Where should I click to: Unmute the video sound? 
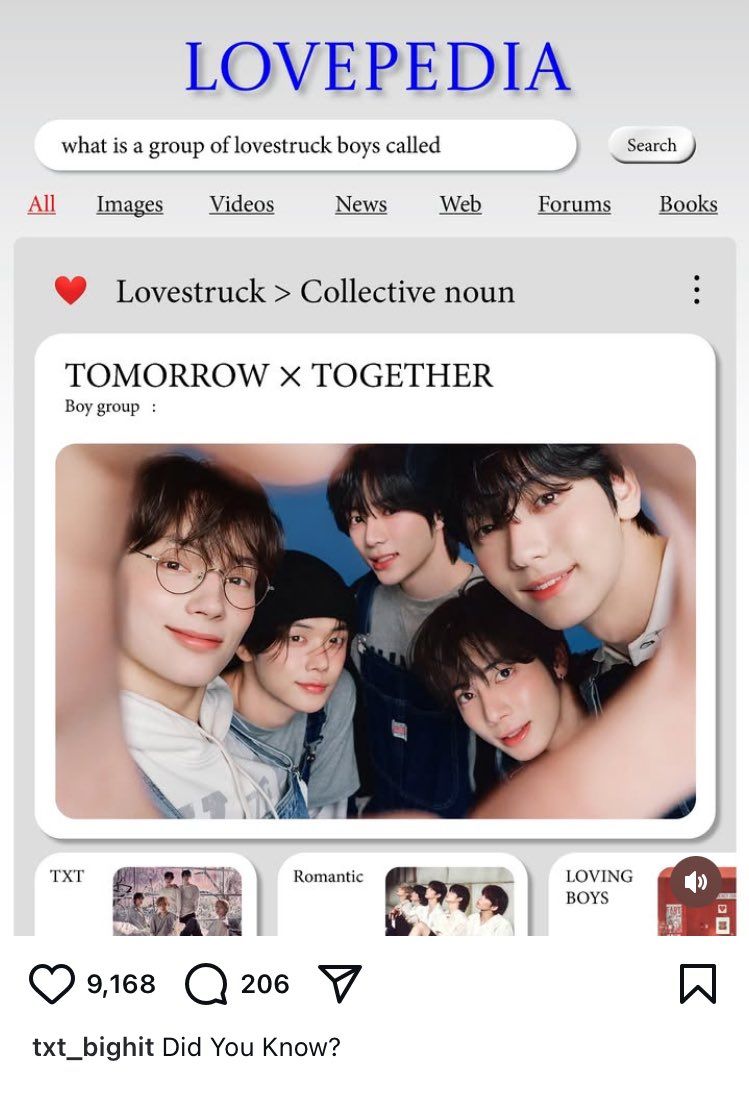tap(696, 882)
